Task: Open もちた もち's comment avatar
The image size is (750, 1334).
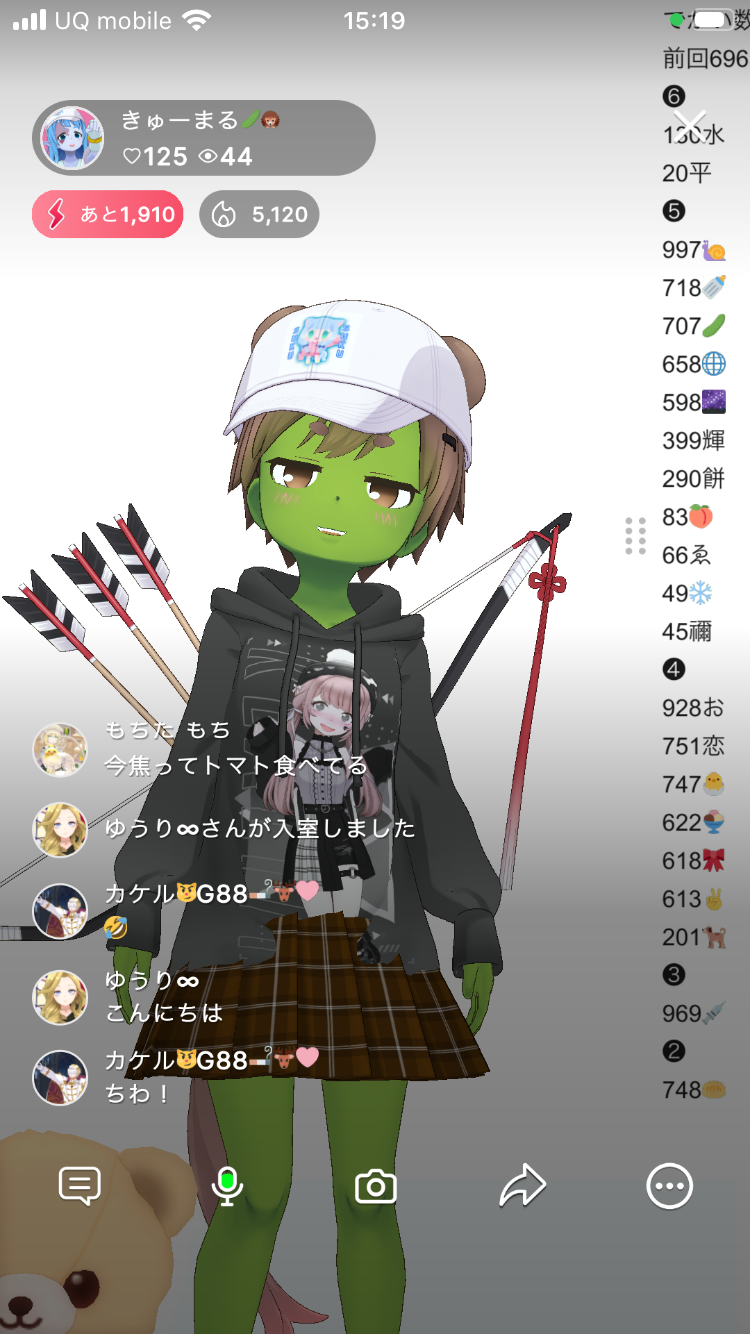Action: tap(60, 750)
